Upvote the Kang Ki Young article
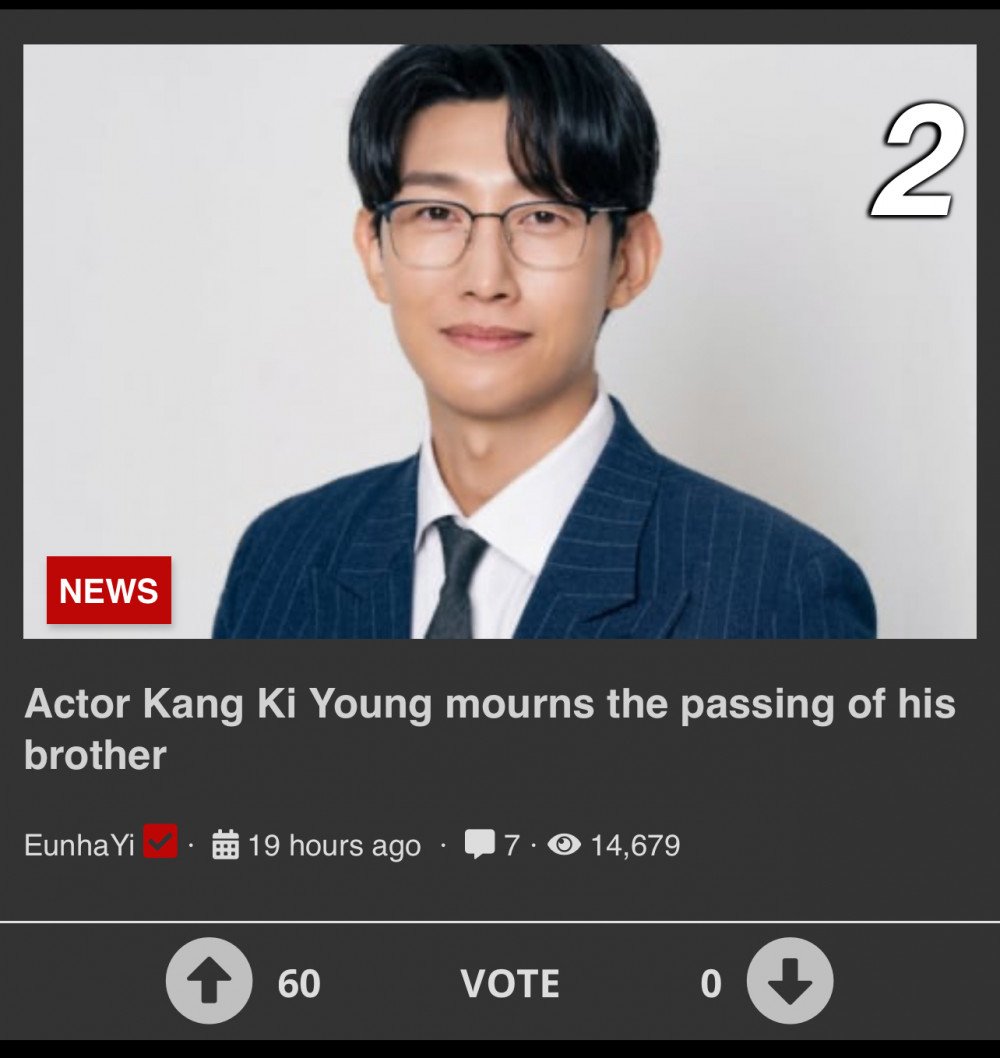This screenshot has height=1058, width=1000. coord(209,982)
